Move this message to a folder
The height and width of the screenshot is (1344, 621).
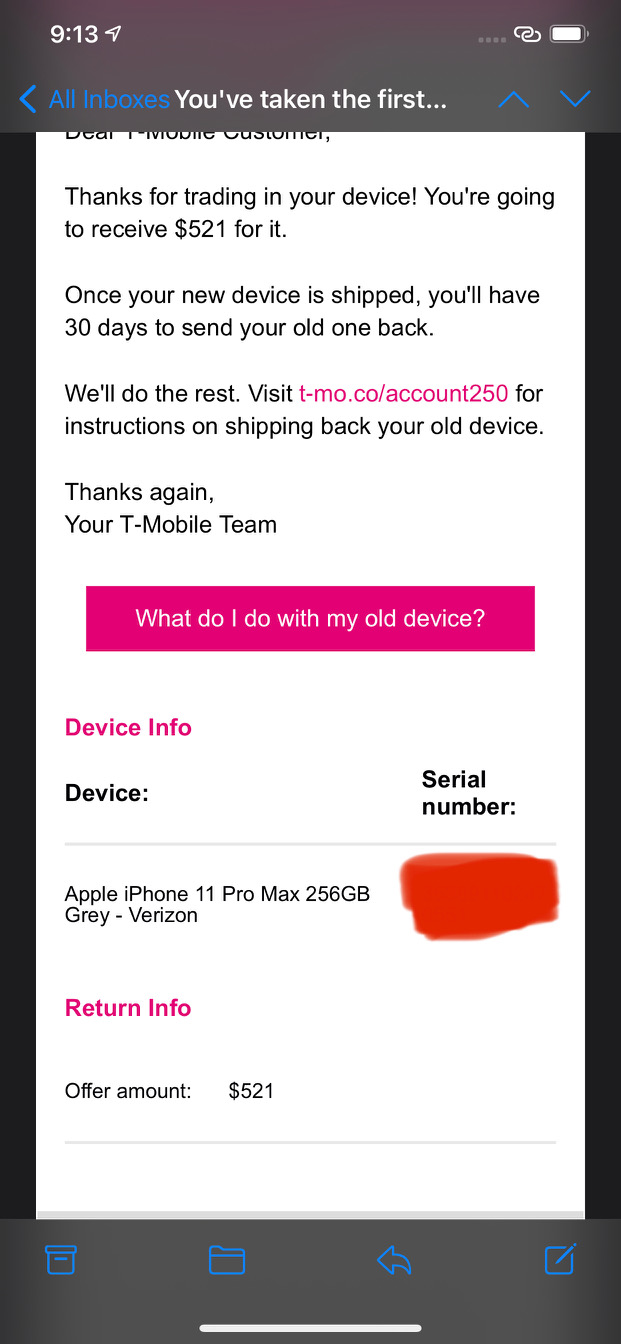227,1260
